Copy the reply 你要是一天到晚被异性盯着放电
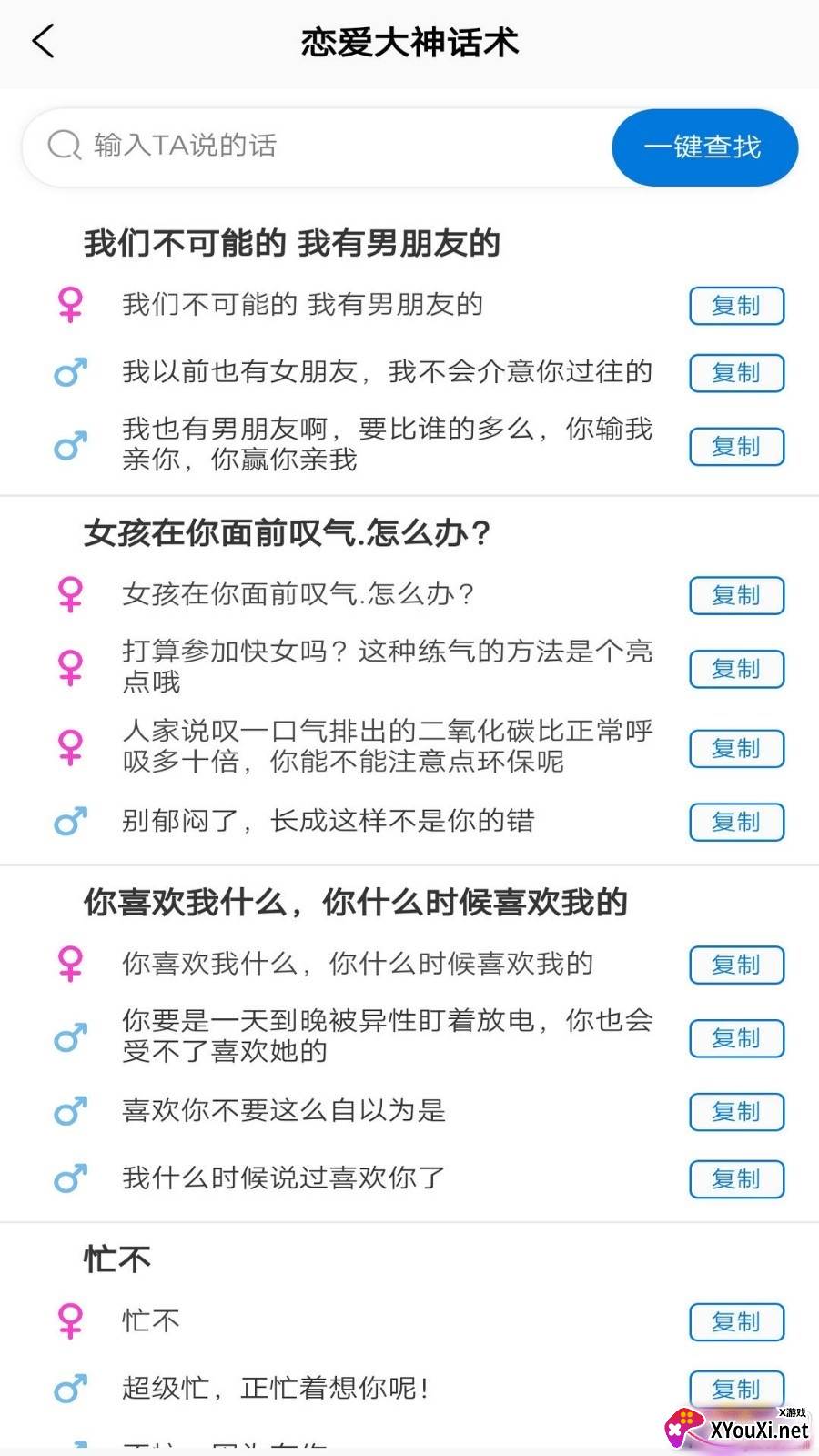The width and height of the screenshot is (819, 1456). [735, 1038]
